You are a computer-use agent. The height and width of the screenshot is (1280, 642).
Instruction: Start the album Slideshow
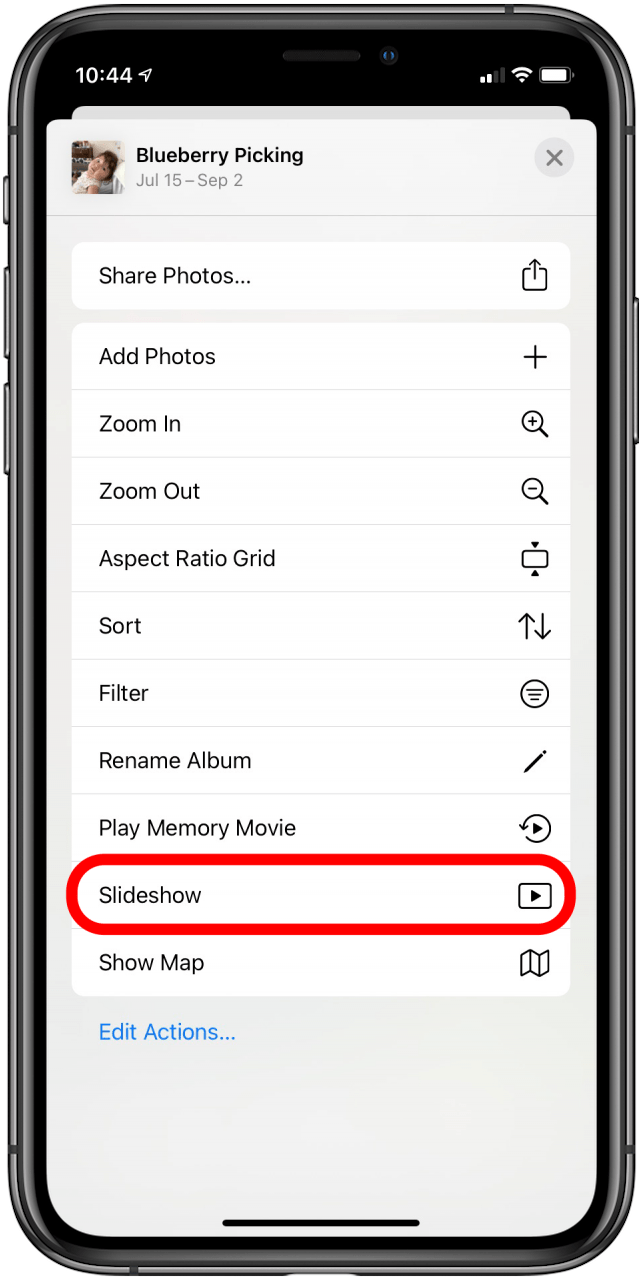(x=320, y=895)
